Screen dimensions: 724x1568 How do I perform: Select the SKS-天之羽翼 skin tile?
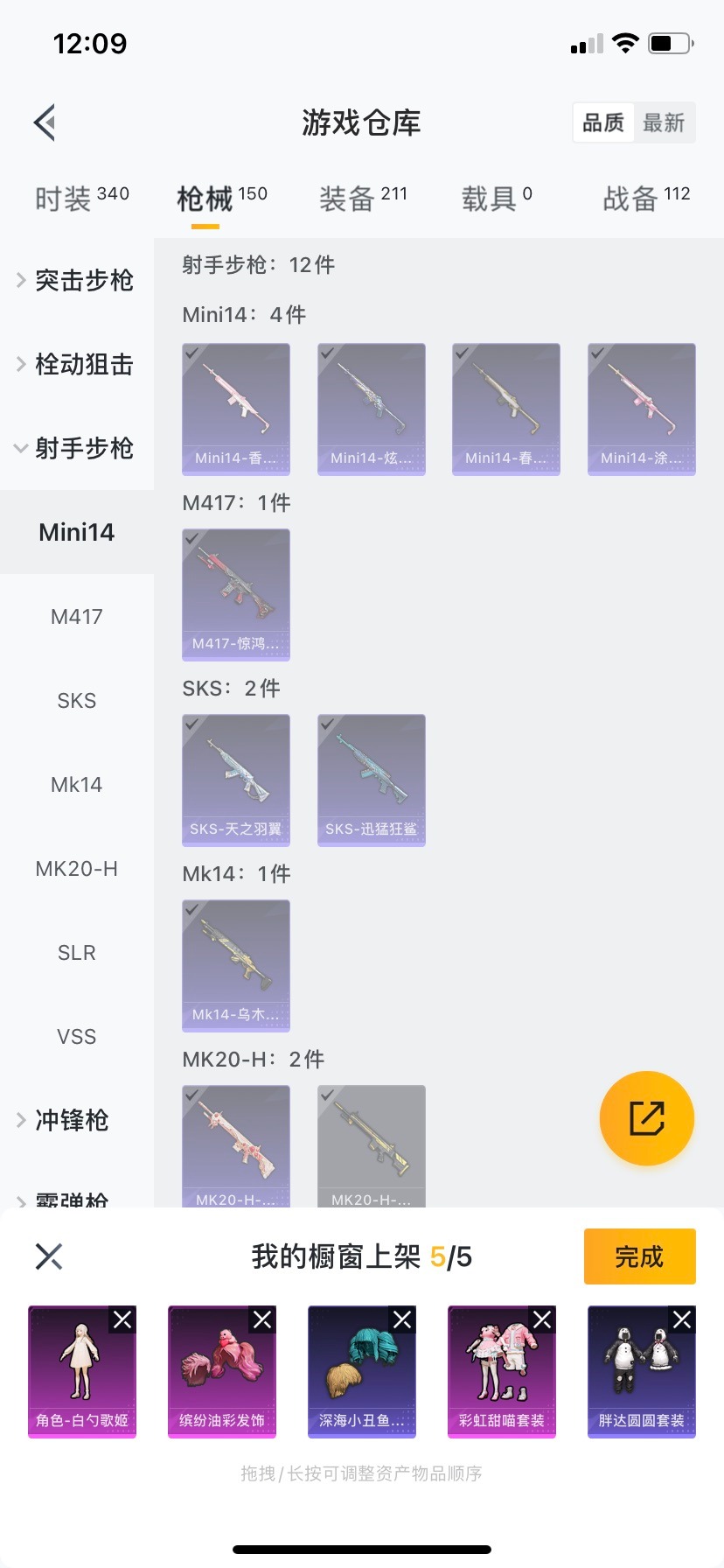pyautogui.click(x=236, y=780)
